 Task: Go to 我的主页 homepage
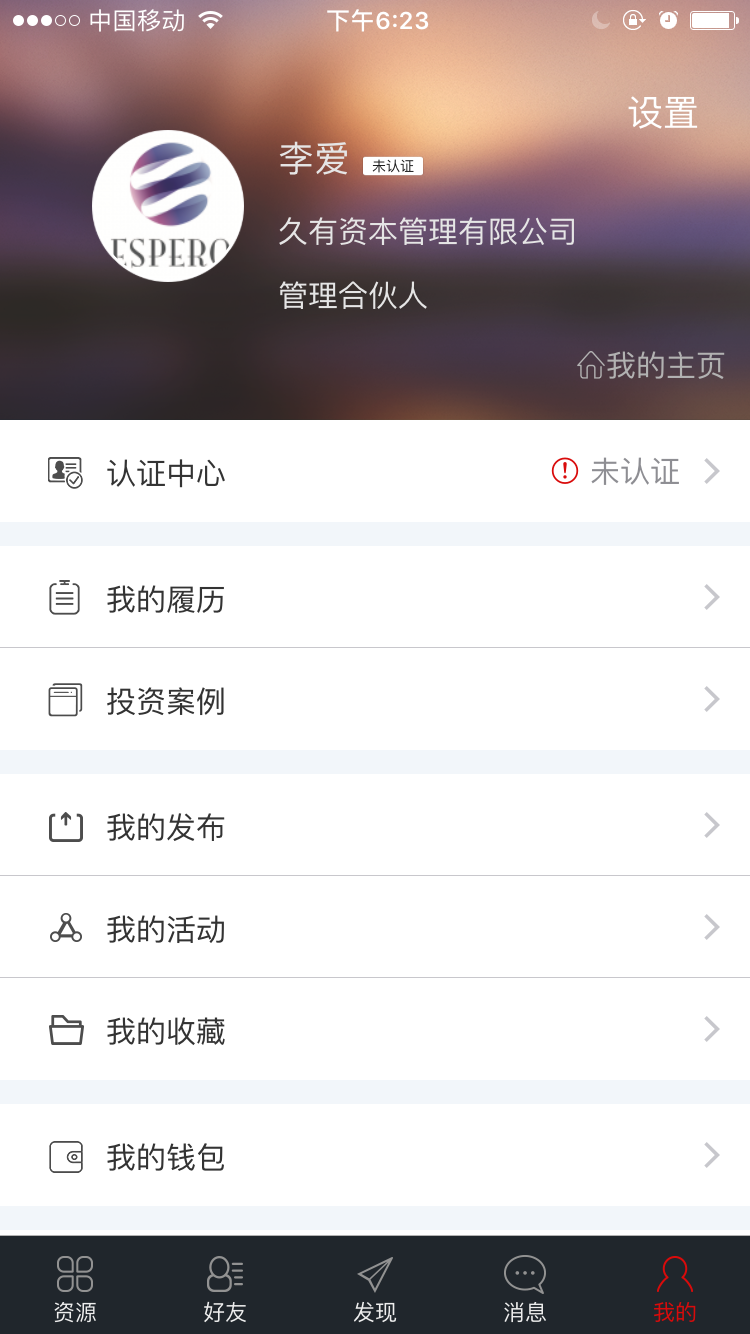coord(651,365)
